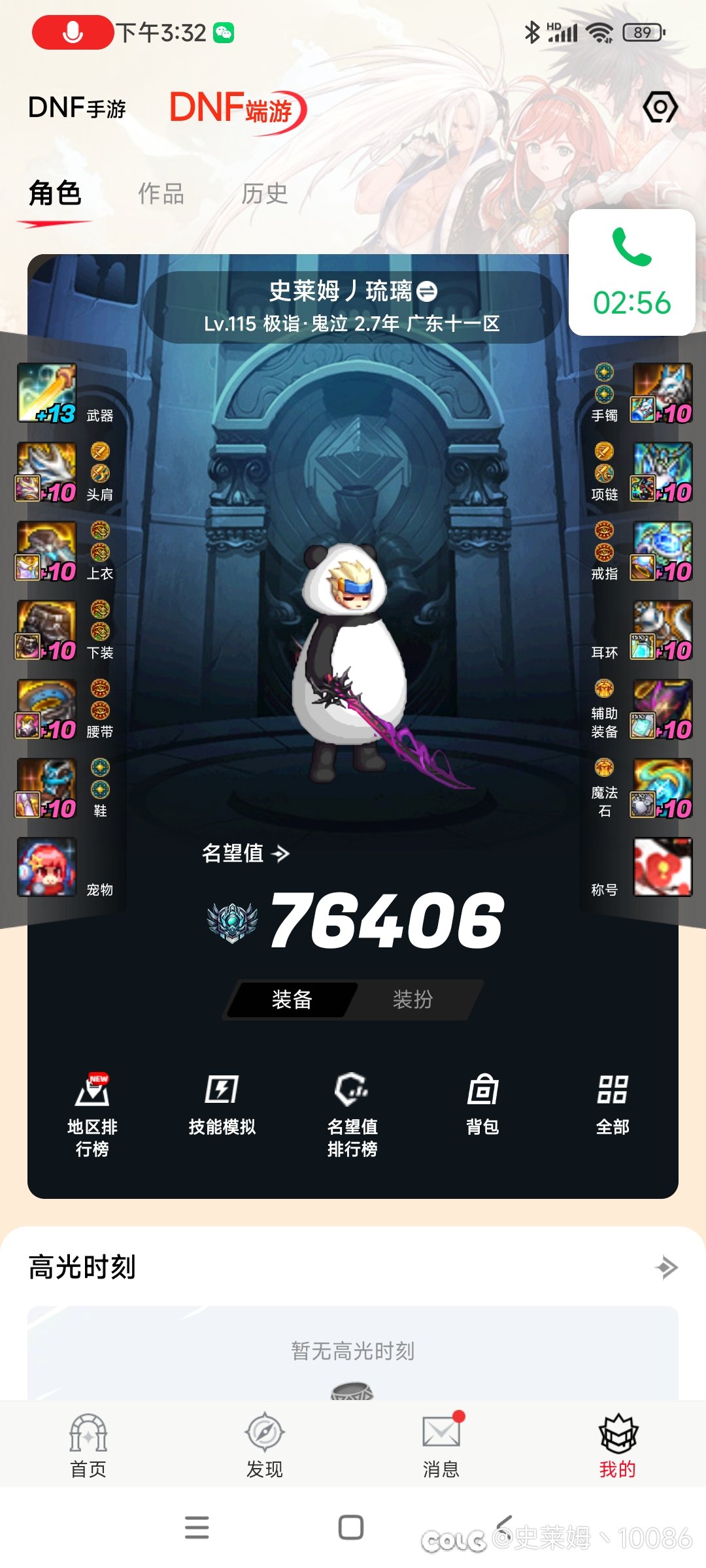The height and width of the screenshot is (1568, 706).
Task: Switch to the 装扮 segment
Action: pyautogui.click(x=412, y=999)
